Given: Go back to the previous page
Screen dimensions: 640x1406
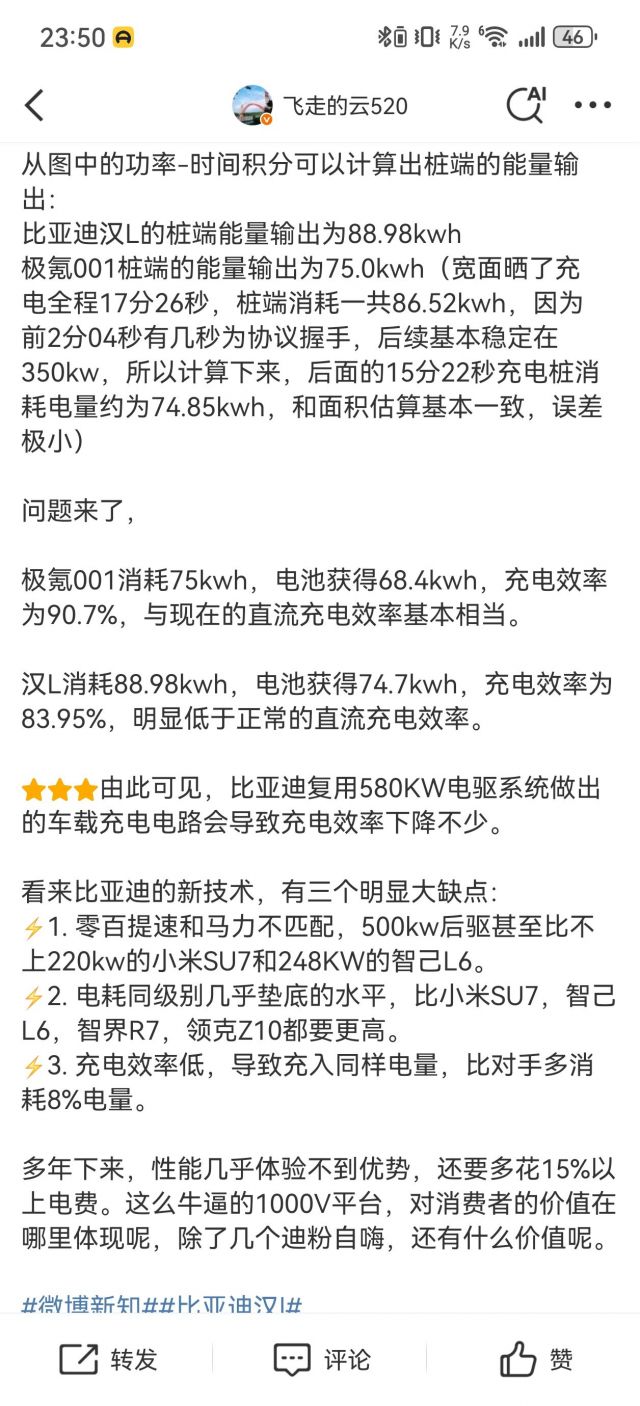Looking at the screenshot, I should coord(35,105).
